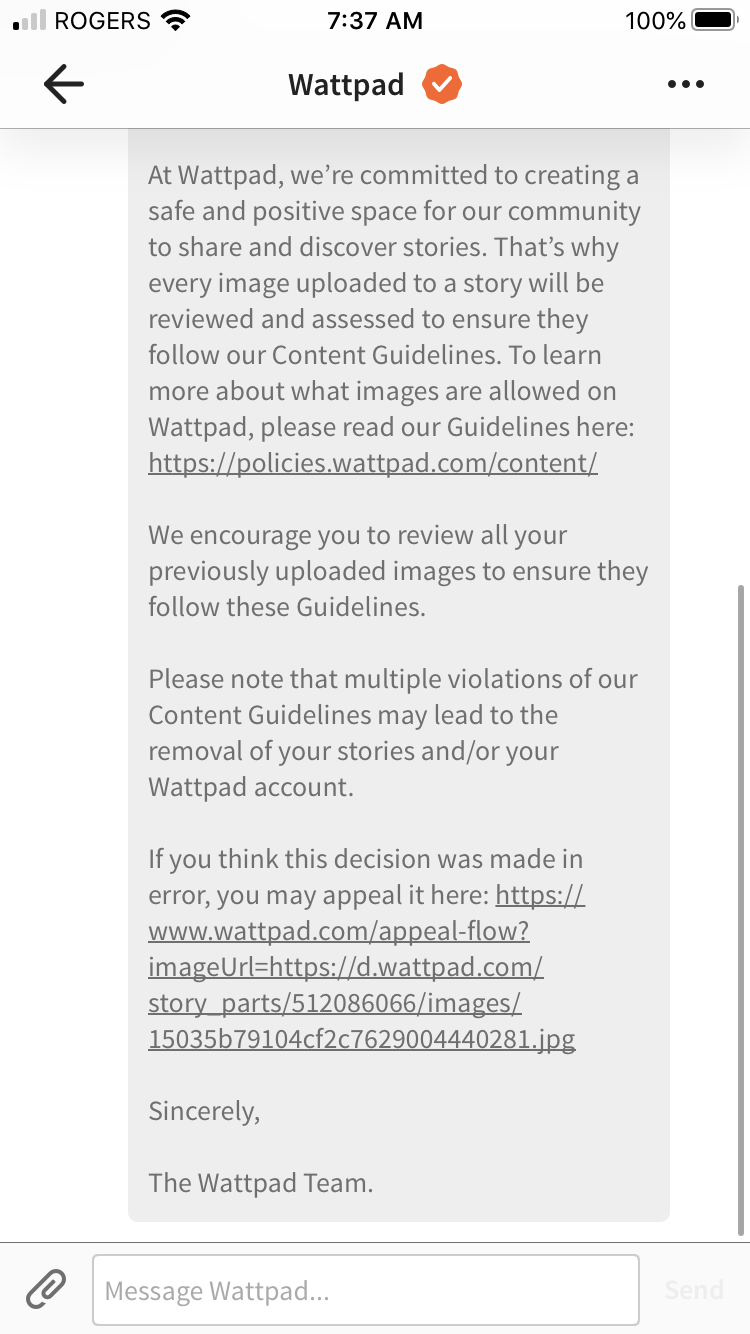Focus the Message Wattpad text field
This screenshot has height=1334, width=750.
coord(365,1290)
